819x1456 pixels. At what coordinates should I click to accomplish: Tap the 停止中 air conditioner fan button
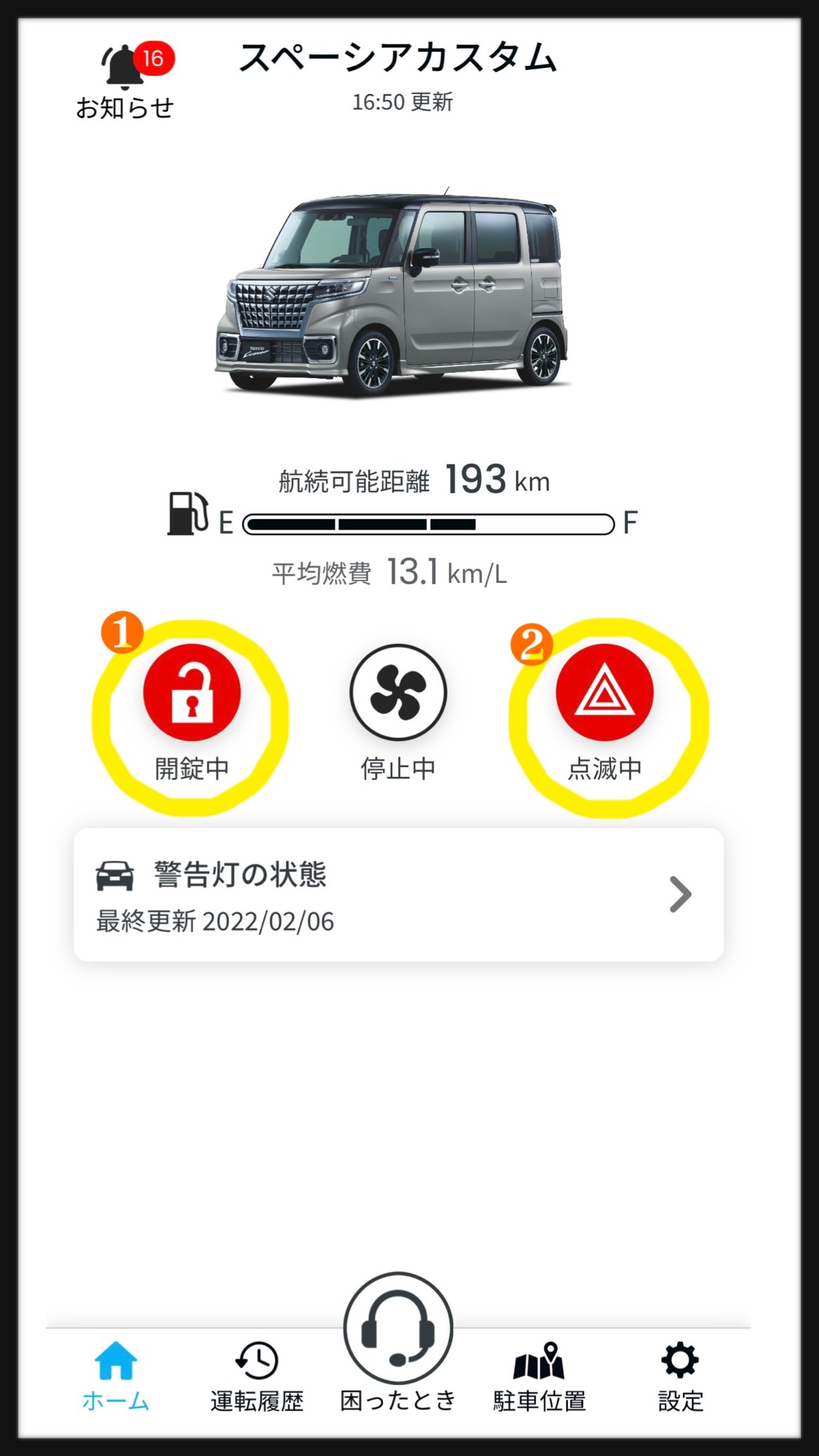point(398,692)
